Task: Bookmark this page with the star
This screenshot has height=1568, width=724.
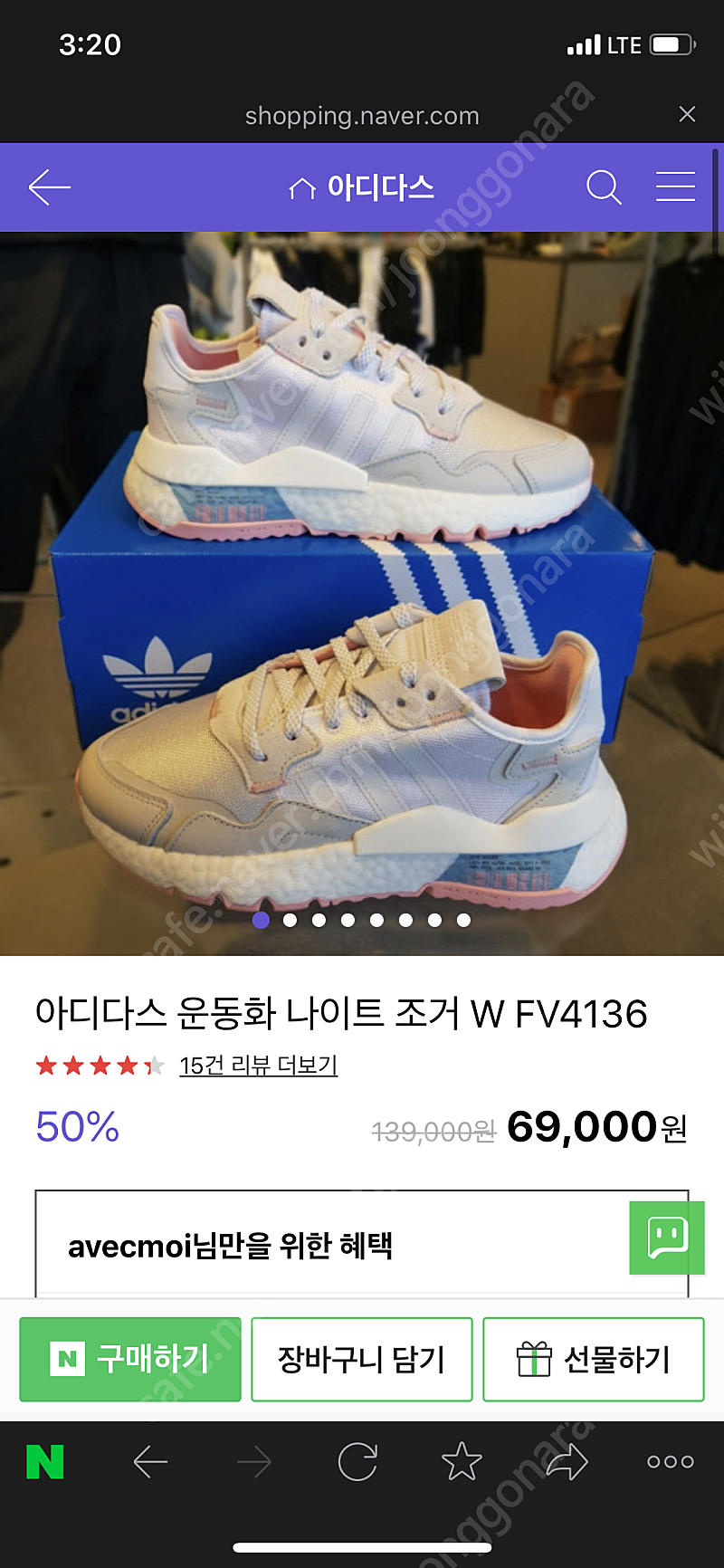Action: pyautogui.click(x=462, y=1462)
